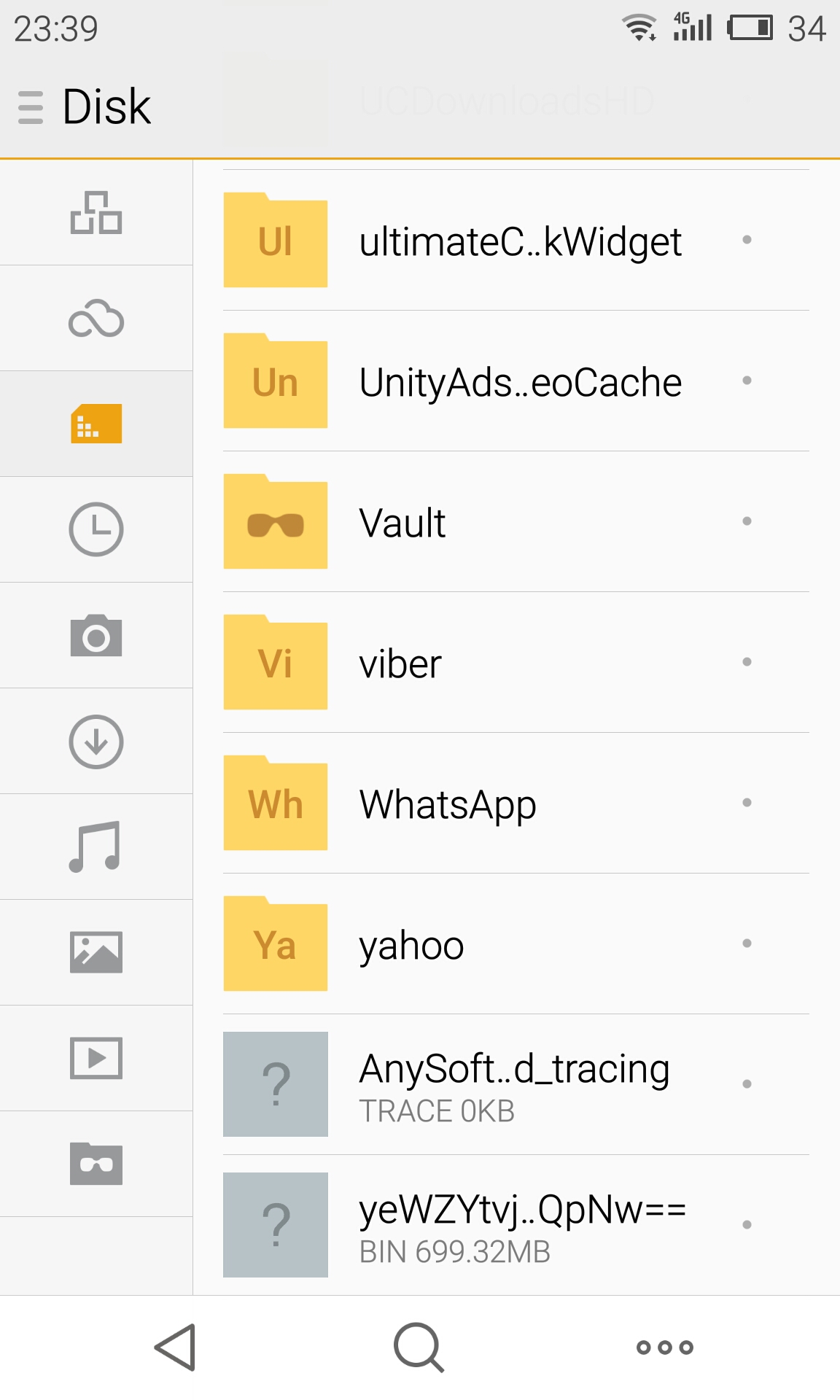Switch to the cloud storage section

click(96, 319)
